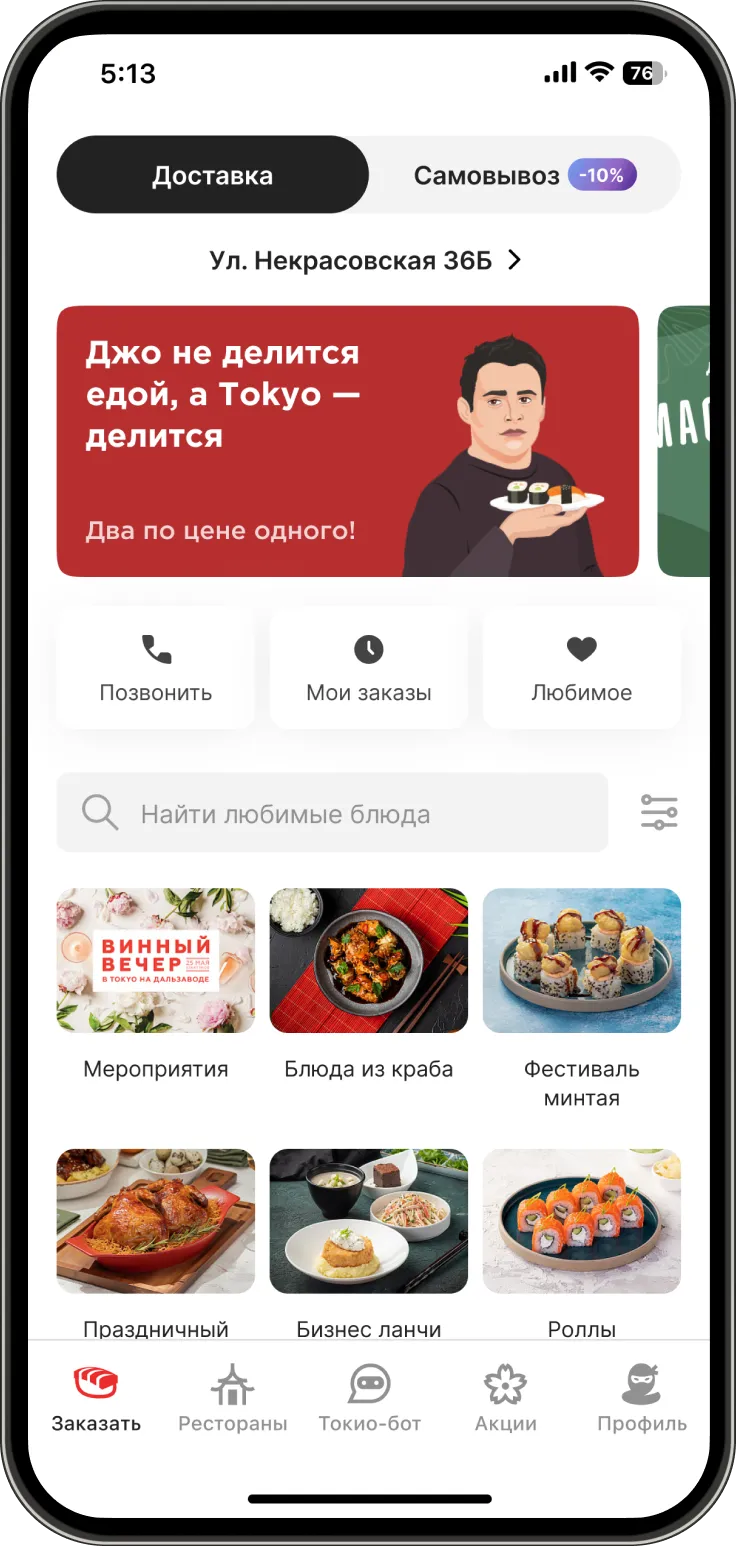Open the filter sliders icon
736x1546 pixels.
pyautogui.click(x=659, y=812)
